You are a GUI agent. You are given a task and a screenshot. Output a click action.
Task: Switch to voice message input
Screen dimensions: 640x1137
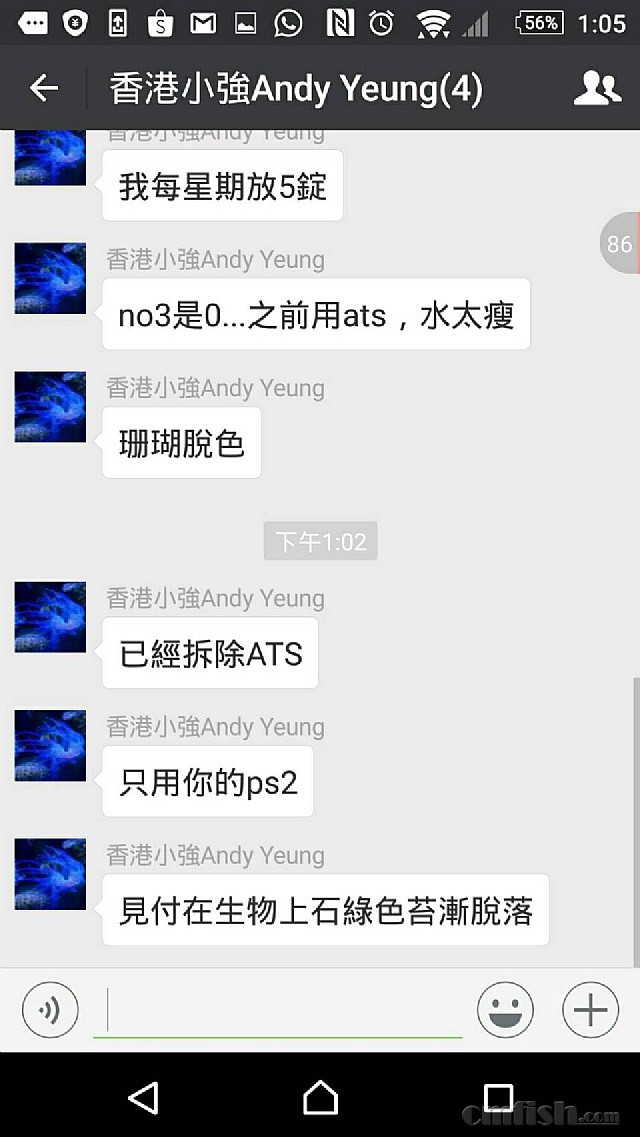coord(50,1010)
